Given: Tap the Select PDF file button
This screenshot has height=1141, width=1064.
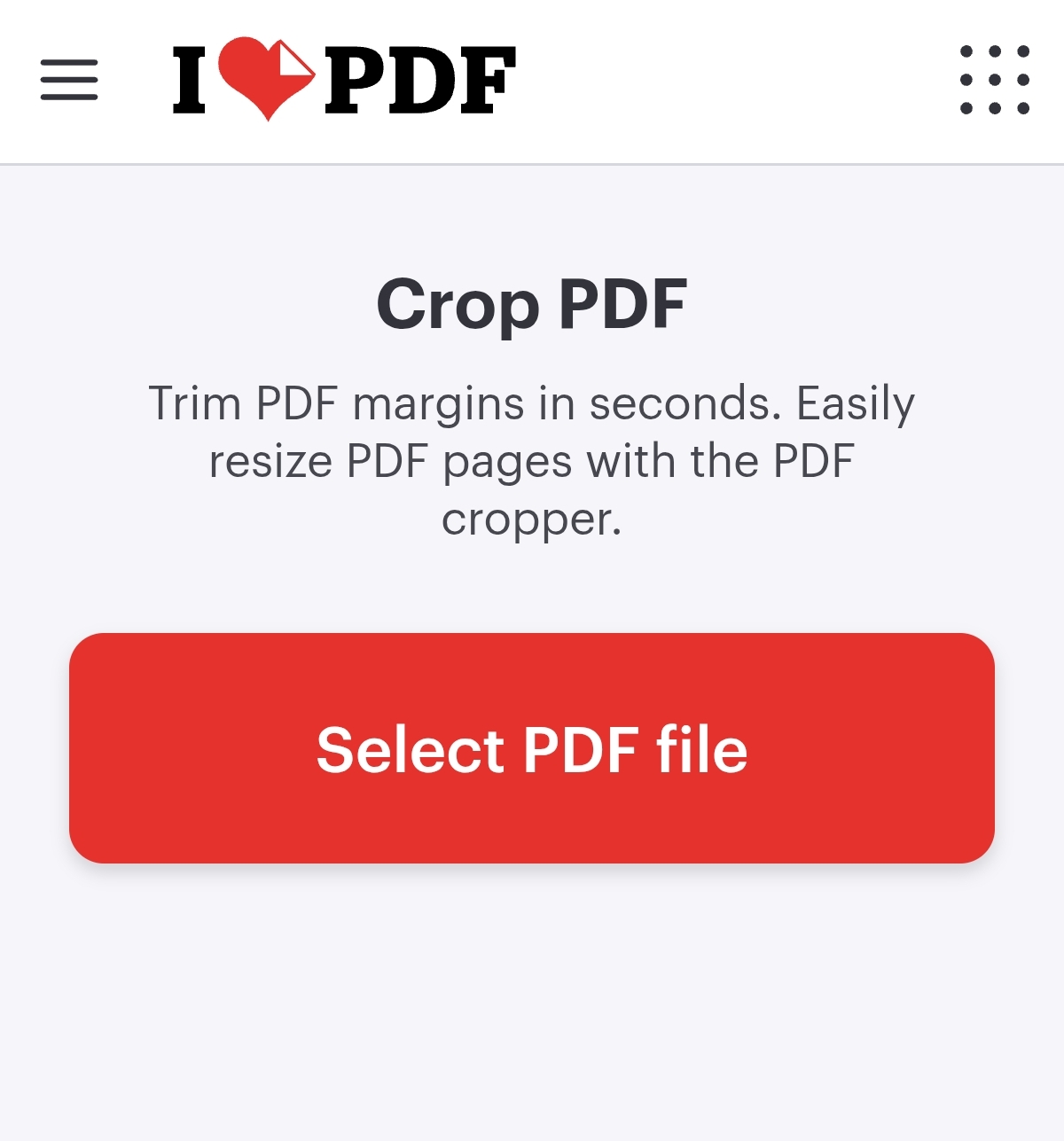Looking at the screenshot, I should point(532,747).
